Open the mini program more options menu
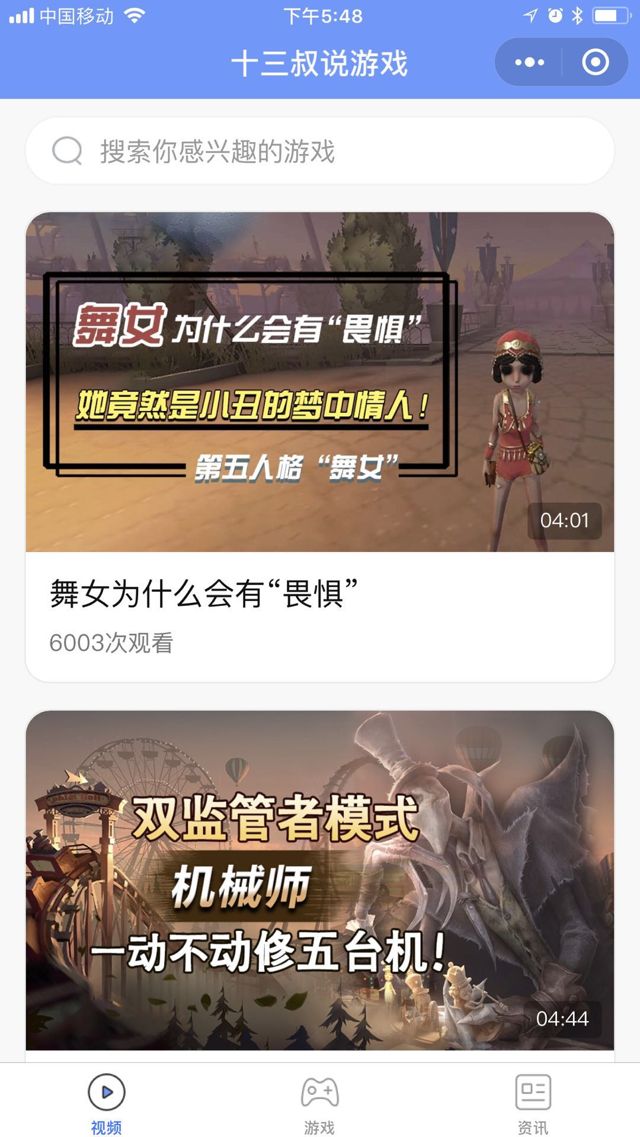Viewport: 640px width, 1137px height. click(x=529, y=63)
